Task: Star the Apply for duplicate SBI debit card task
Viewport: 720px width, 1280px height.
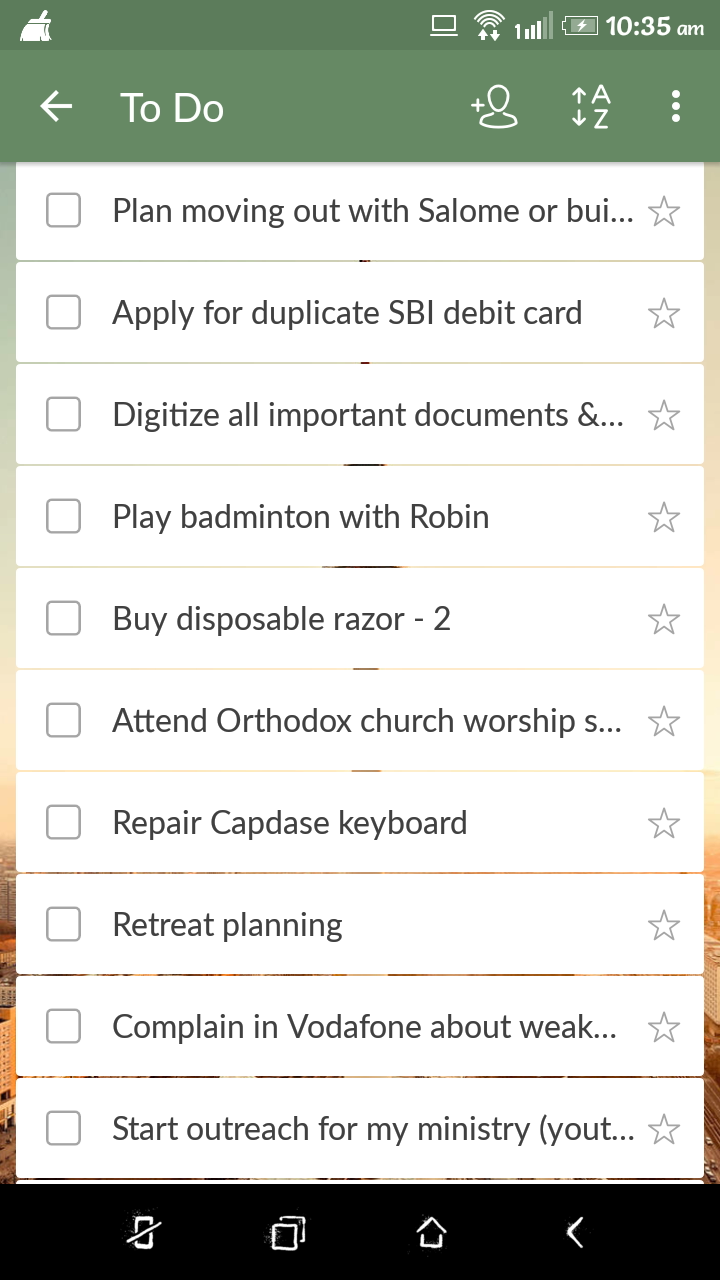Action: pyautogui.click(x=664, y=314)
